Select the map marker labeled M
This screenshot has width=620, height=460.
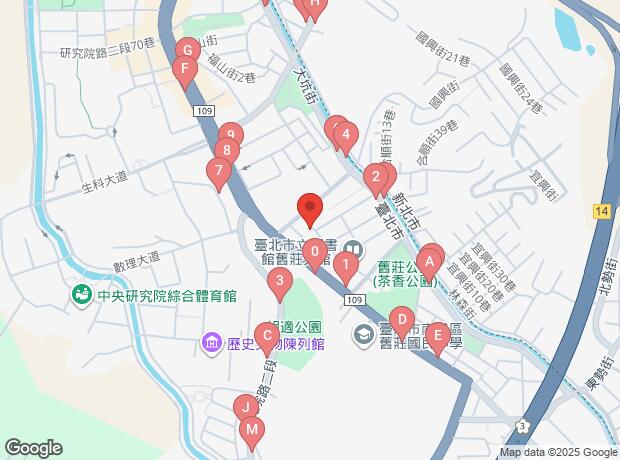coord(253,430)
